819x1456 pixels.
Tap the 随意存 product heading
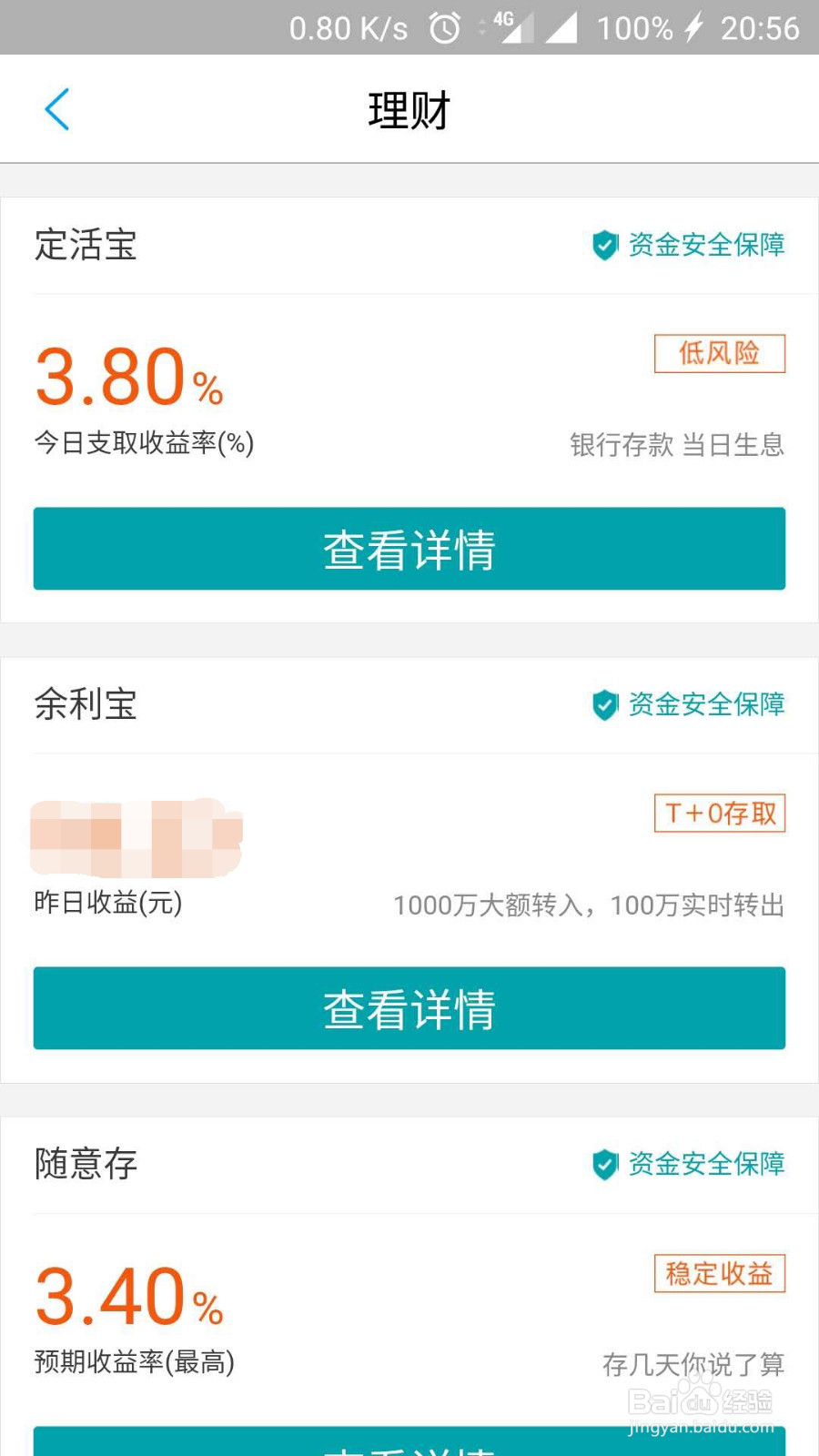tap(86, 1165)
